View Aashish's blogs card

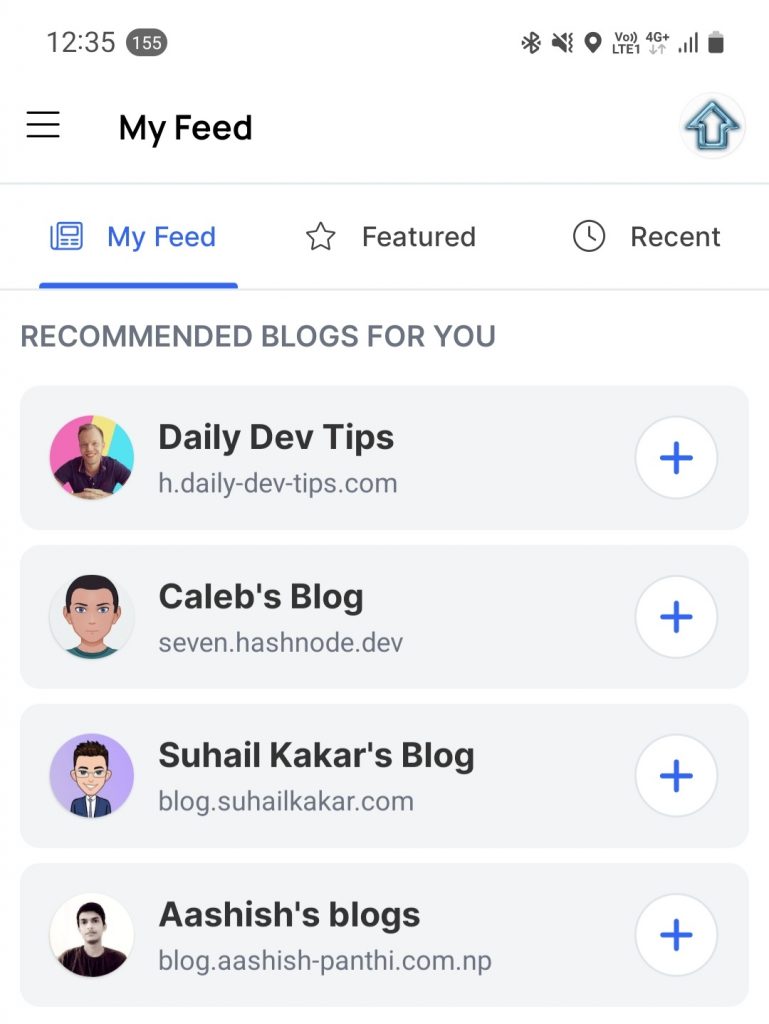click(x=300, y=935)
